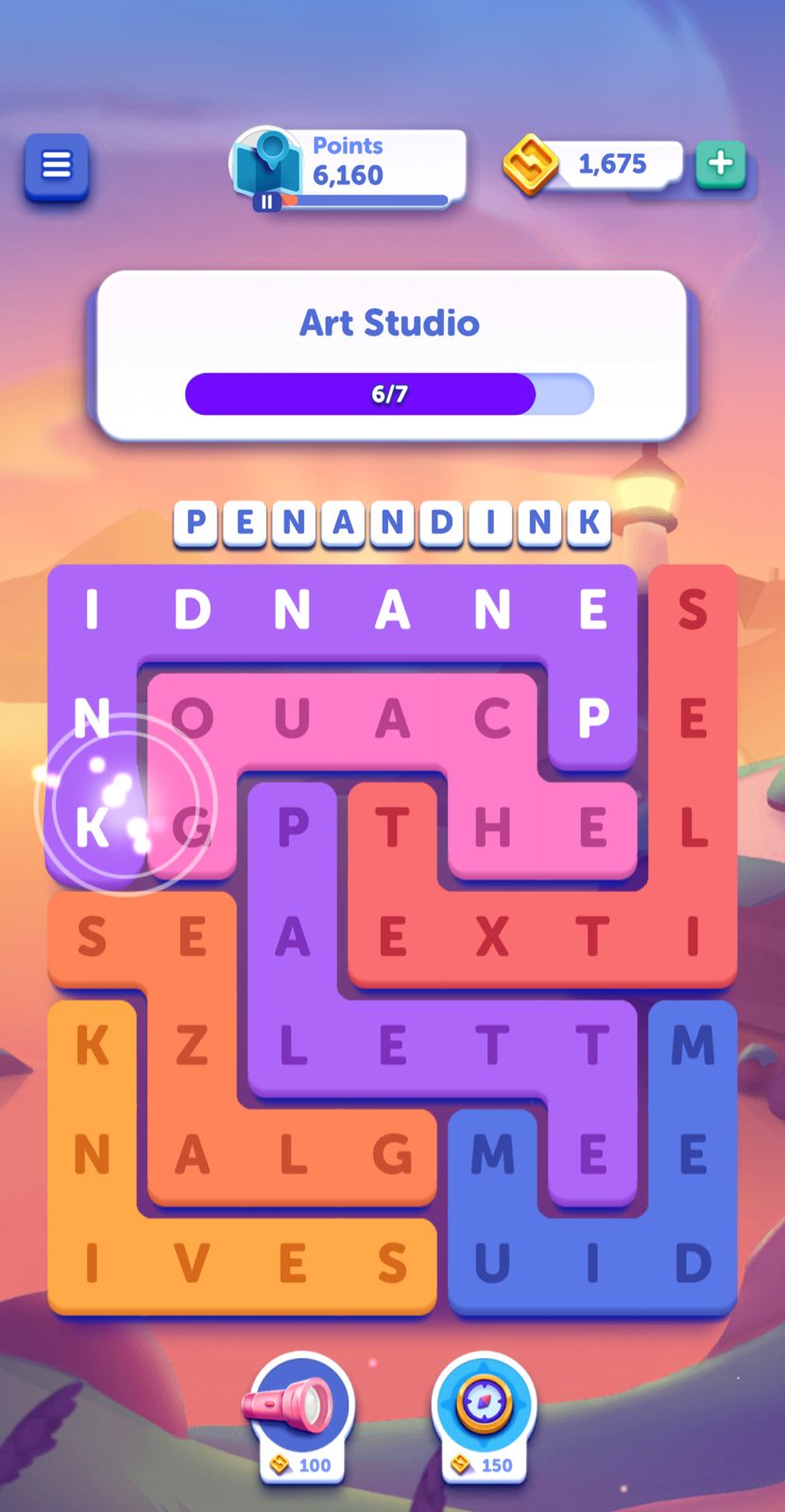
Task: Tap letter Z in the orange block
Action: [x=192, y=1046]
